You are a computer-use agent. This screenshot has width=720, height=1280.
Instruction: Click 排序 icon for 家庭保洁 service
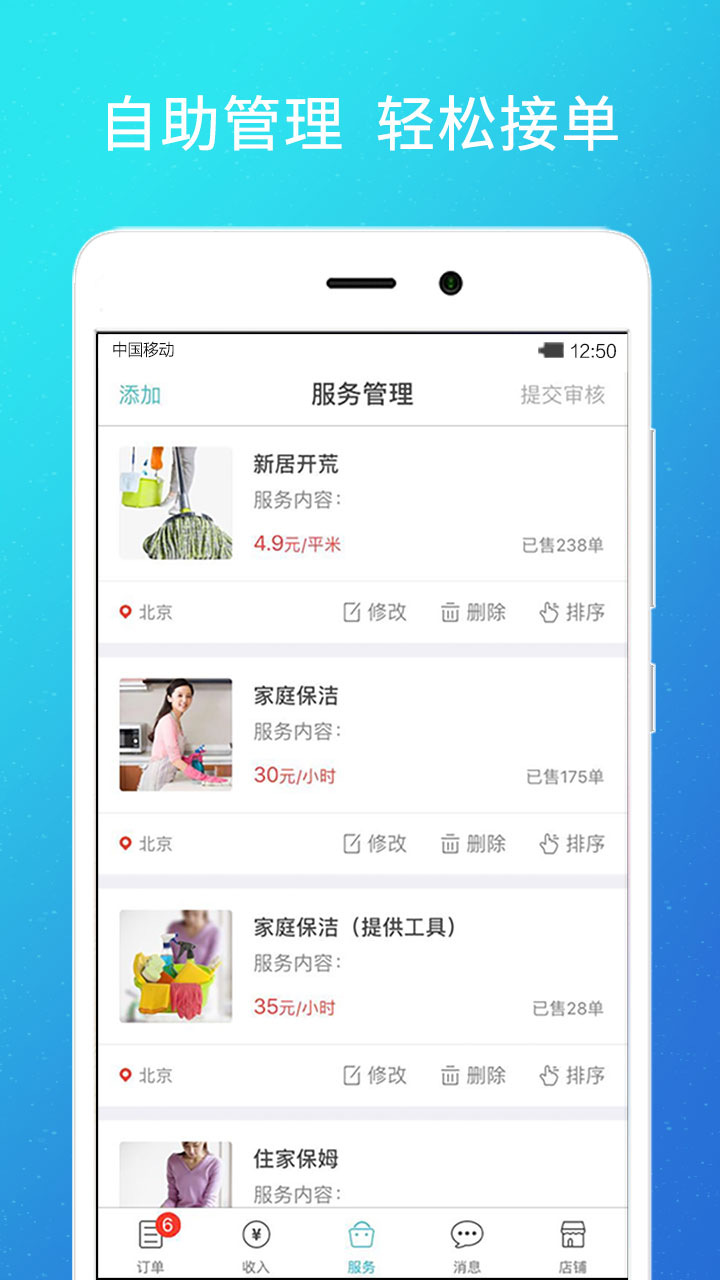tap(572, 844)
